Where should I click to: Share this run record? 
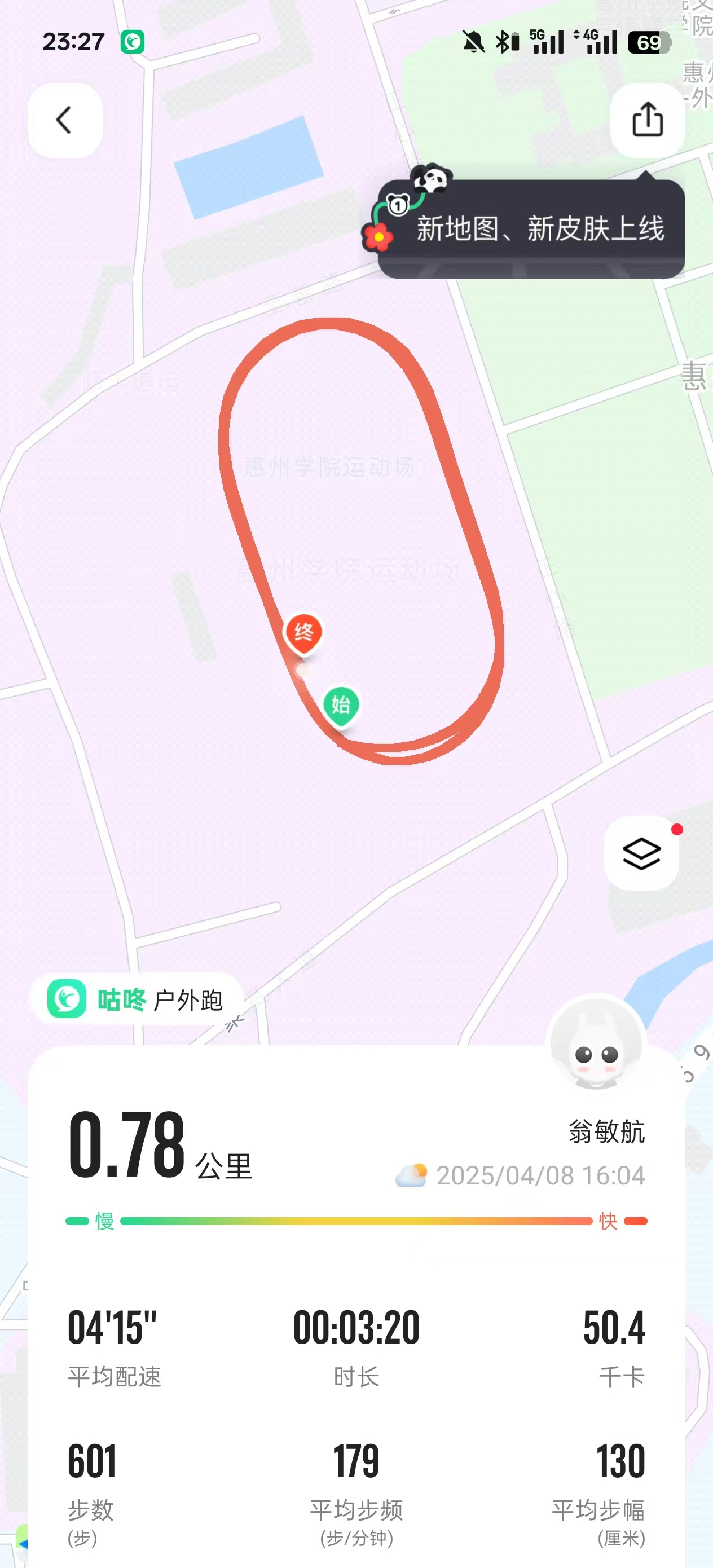click(x=647, y=120)
